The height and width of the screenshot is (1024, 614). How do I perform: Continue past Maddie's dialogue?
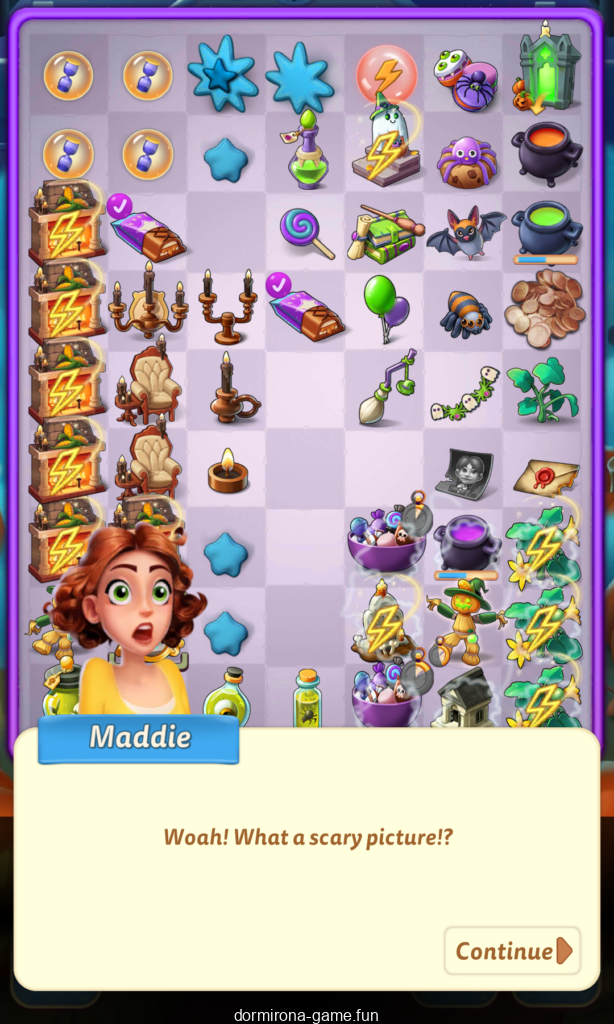[511, 950]
